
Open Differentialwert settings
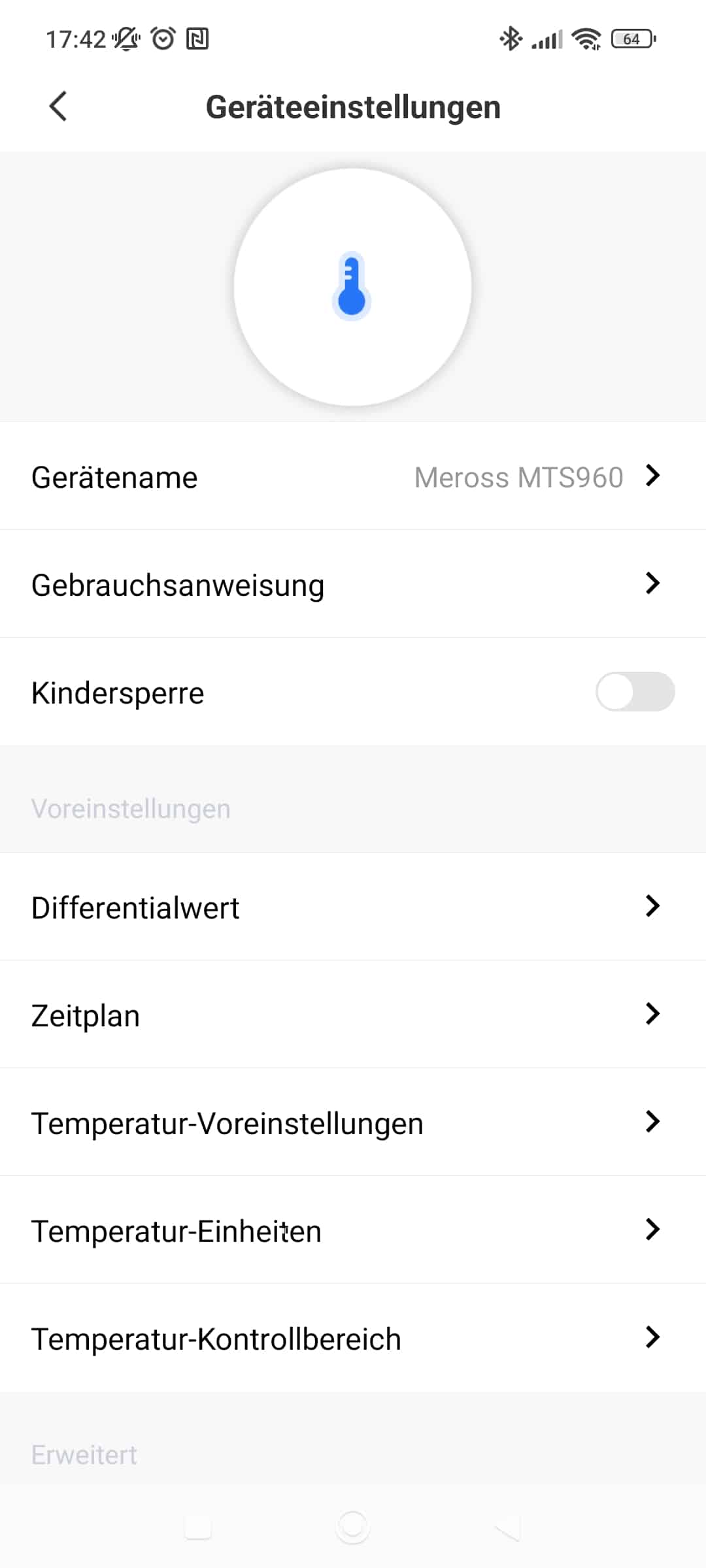click(353, 907)
